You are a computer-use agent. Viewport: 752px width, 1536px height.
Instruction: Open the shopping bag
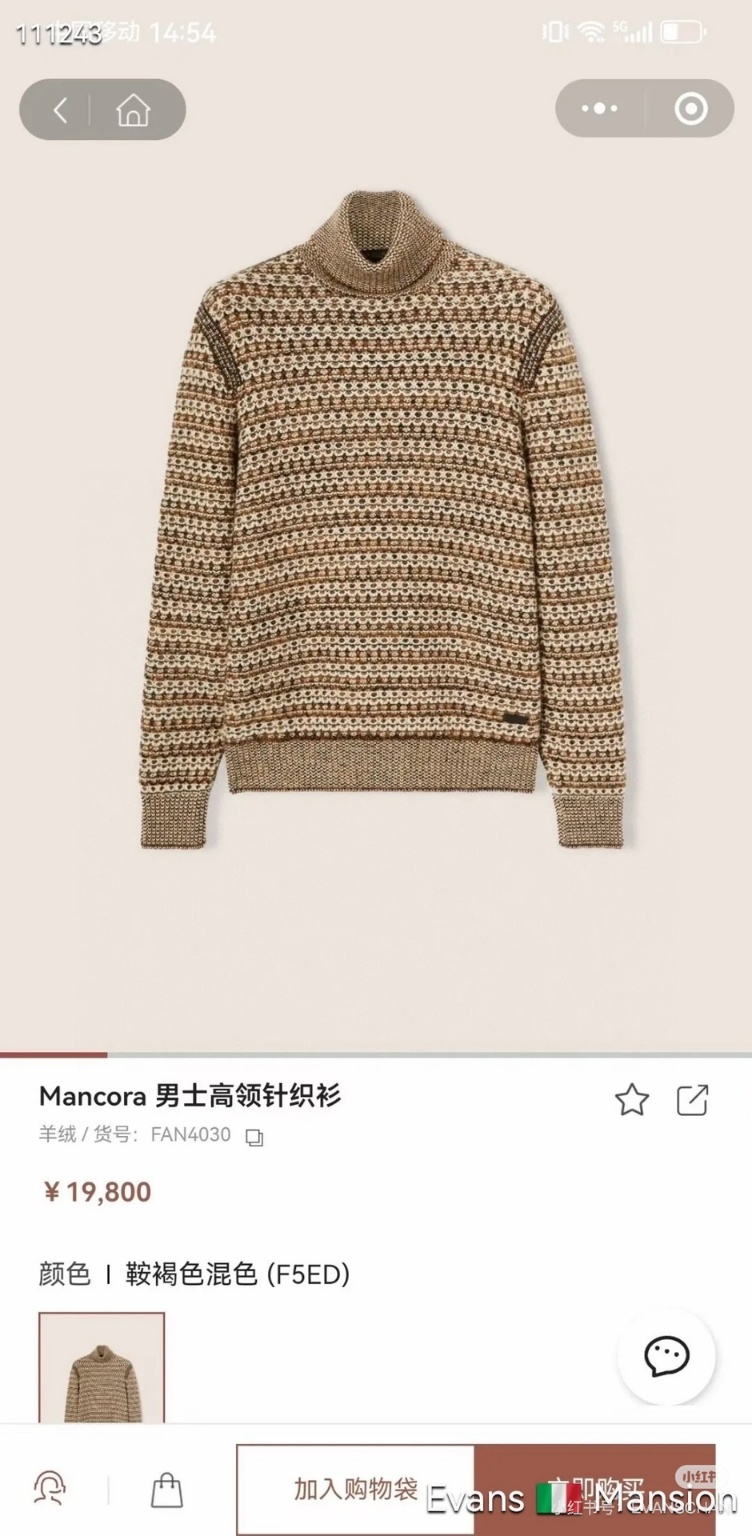tap(167, 1489)
